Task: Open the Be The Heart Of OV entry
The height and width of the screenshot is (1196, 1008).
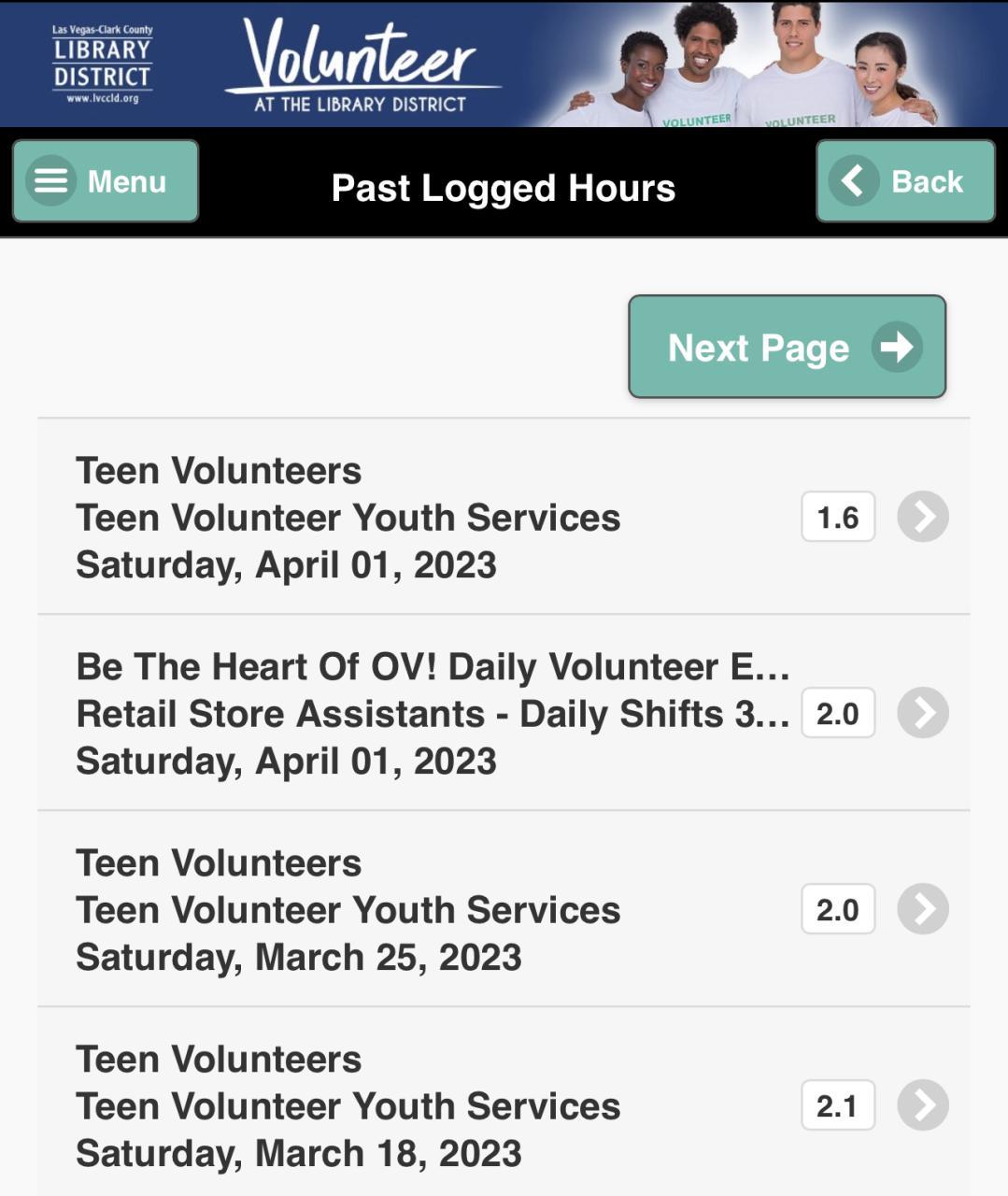Action: 503,713
